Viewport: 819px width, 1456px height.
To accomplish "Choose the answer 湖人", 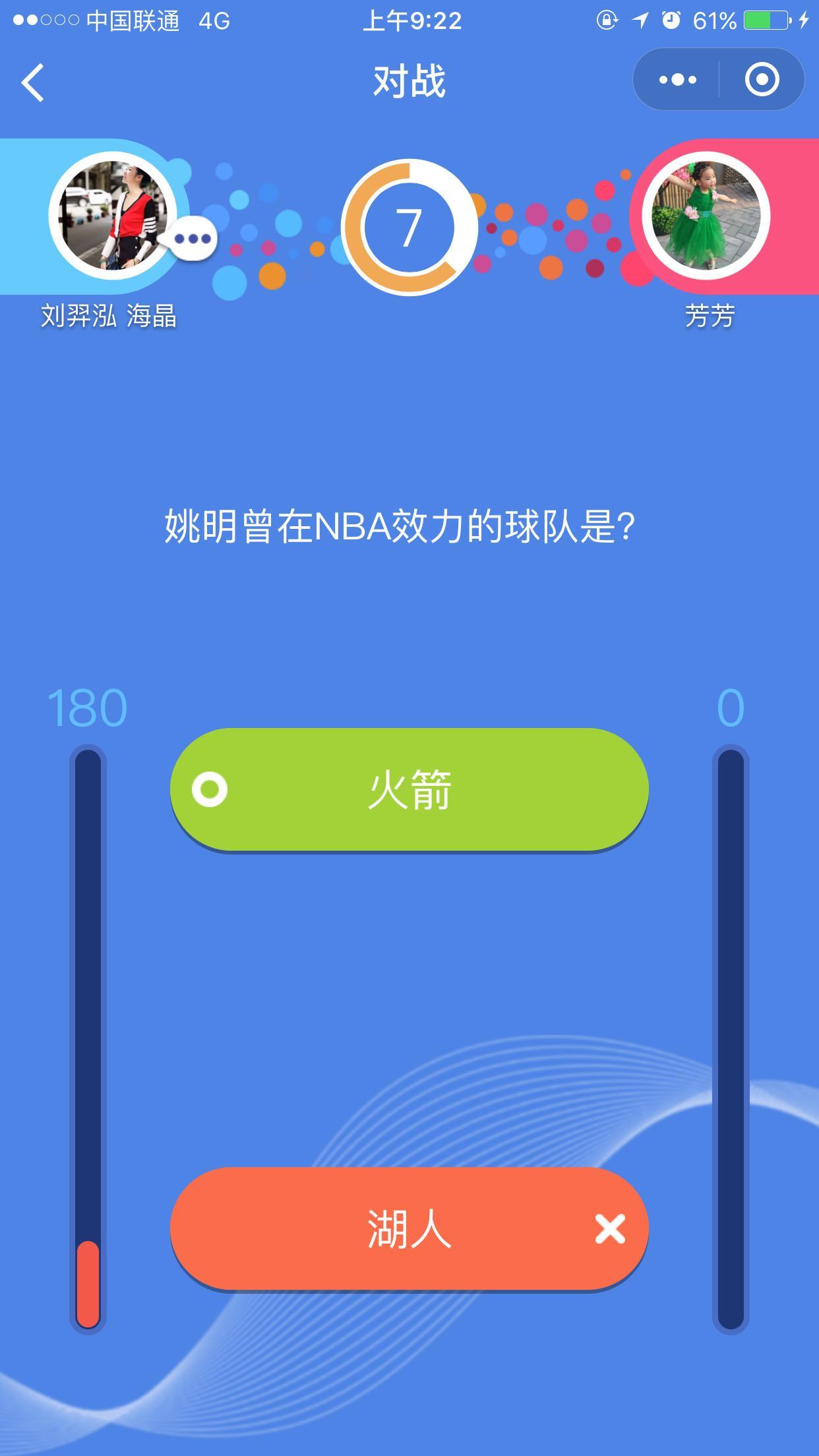I will point(409,1228).
